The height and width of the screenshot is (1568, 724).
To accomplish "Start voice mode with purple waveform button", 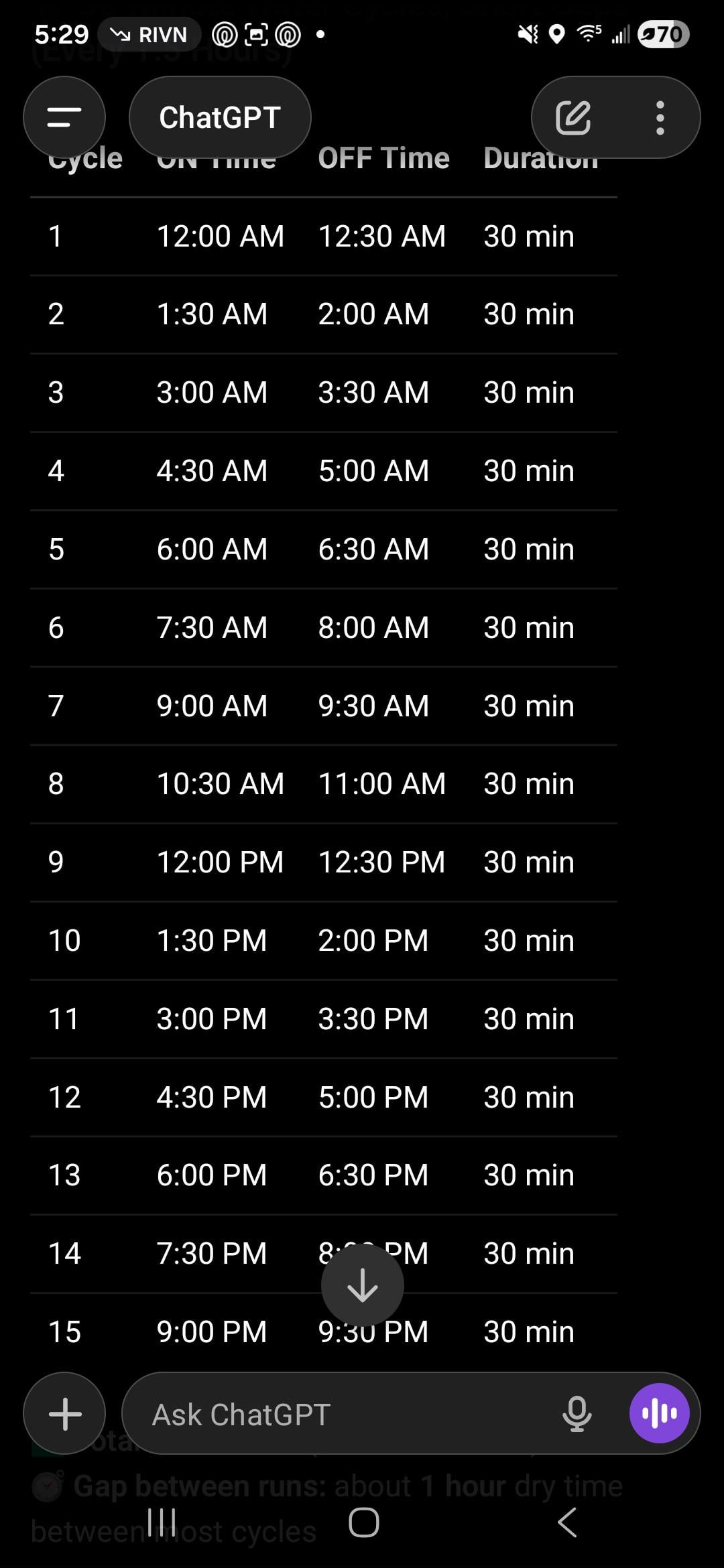I will tap(660, 1413).
